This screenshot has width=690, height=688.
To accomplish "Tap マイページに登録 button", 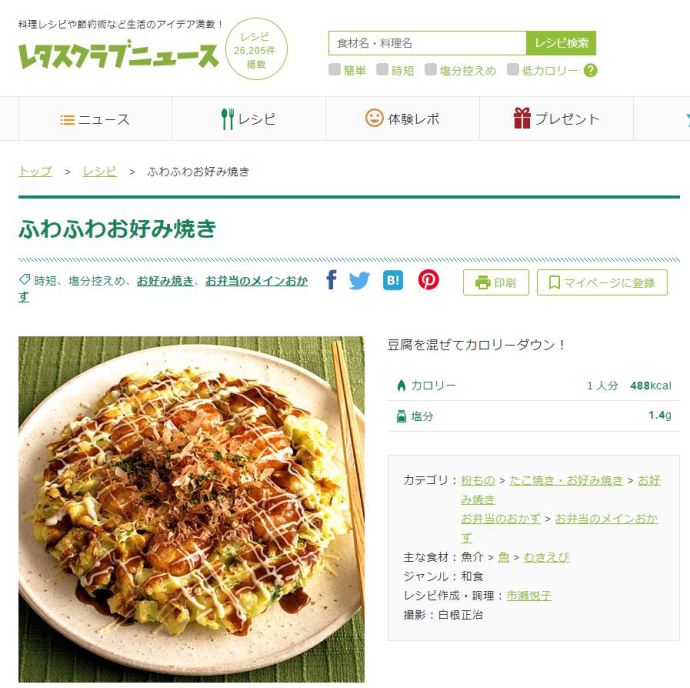I will pos(602,283).
